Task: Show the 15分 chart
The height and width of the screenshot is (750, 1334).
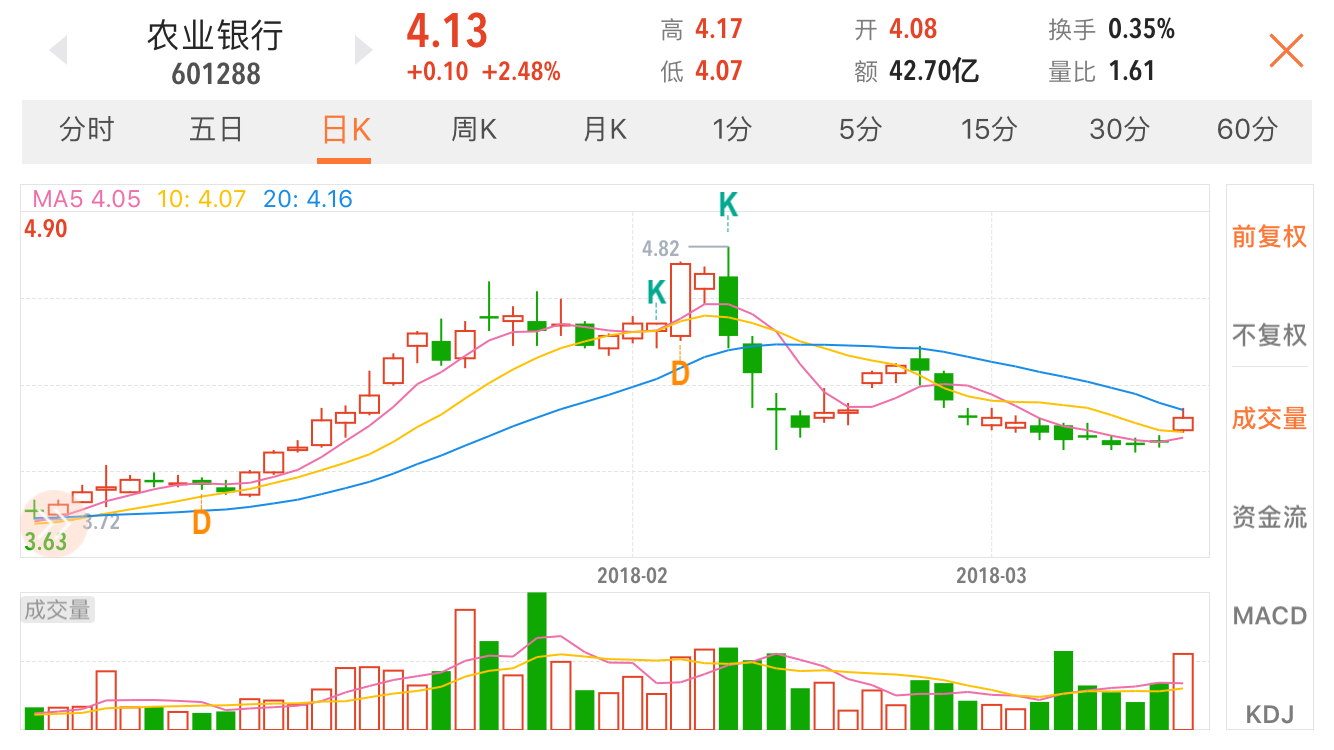Action: (x=989, y=130)
